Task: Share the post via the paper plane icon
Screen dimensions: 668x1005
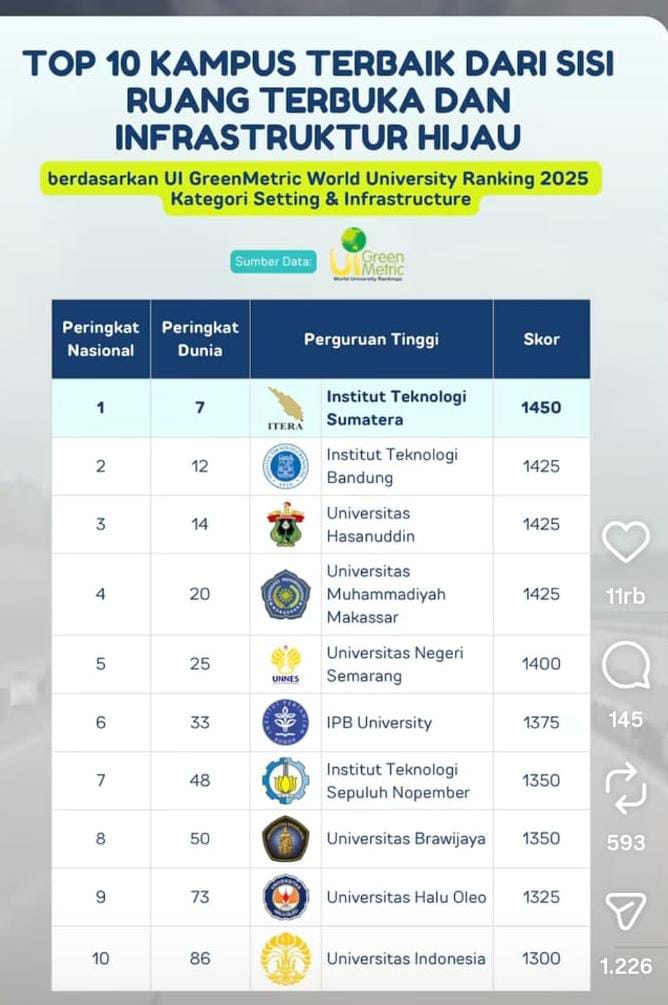Action: click(x=626, y=912)
